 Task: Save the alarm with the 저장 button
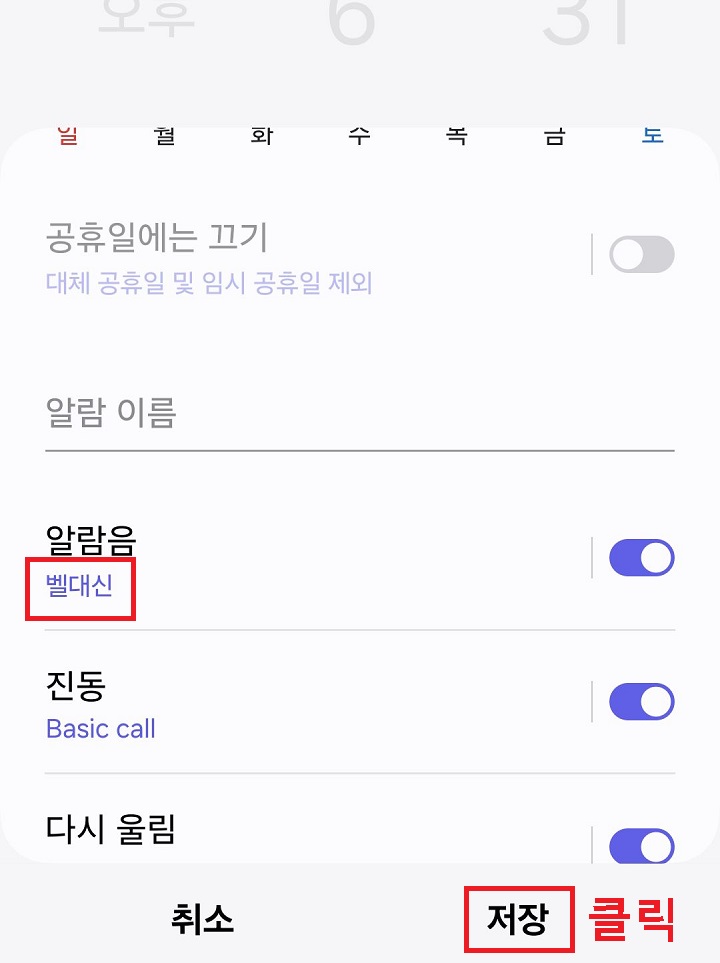point(517,920)
